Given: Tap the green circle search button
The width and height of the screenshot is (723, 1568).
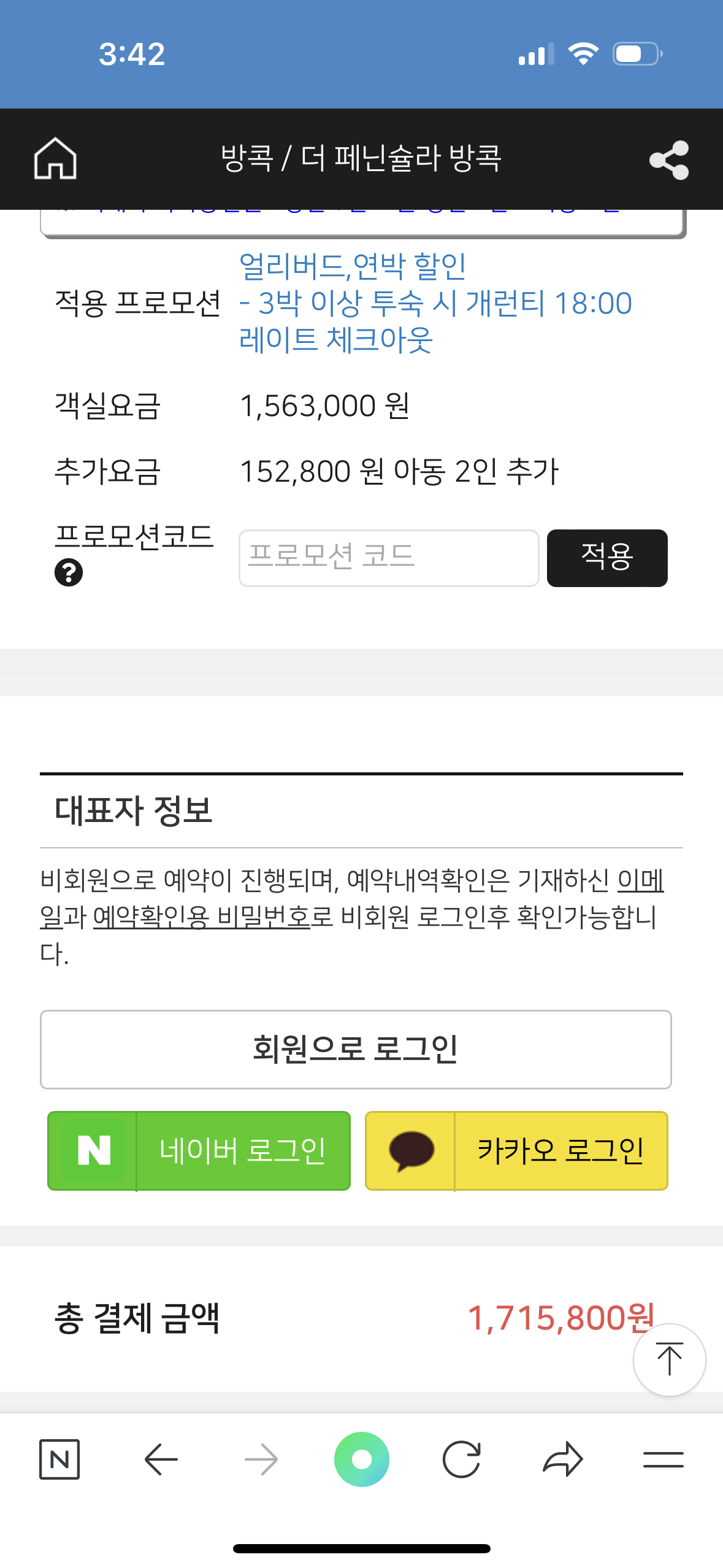Looking at the screenshot, I should pos(362,1459).
